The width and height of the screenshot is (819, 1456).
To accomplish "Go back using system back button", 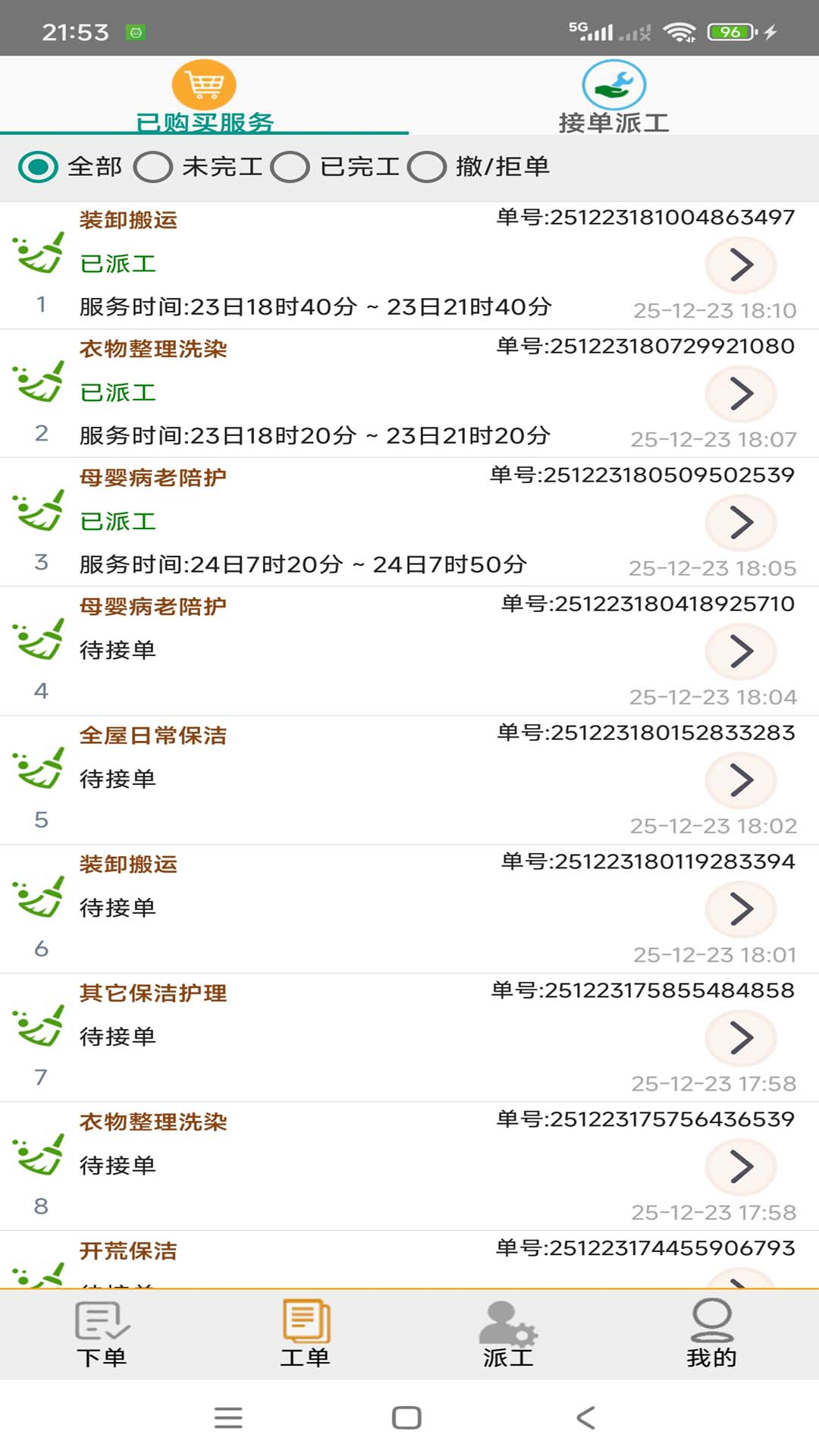I will (x=585, y=1417).
